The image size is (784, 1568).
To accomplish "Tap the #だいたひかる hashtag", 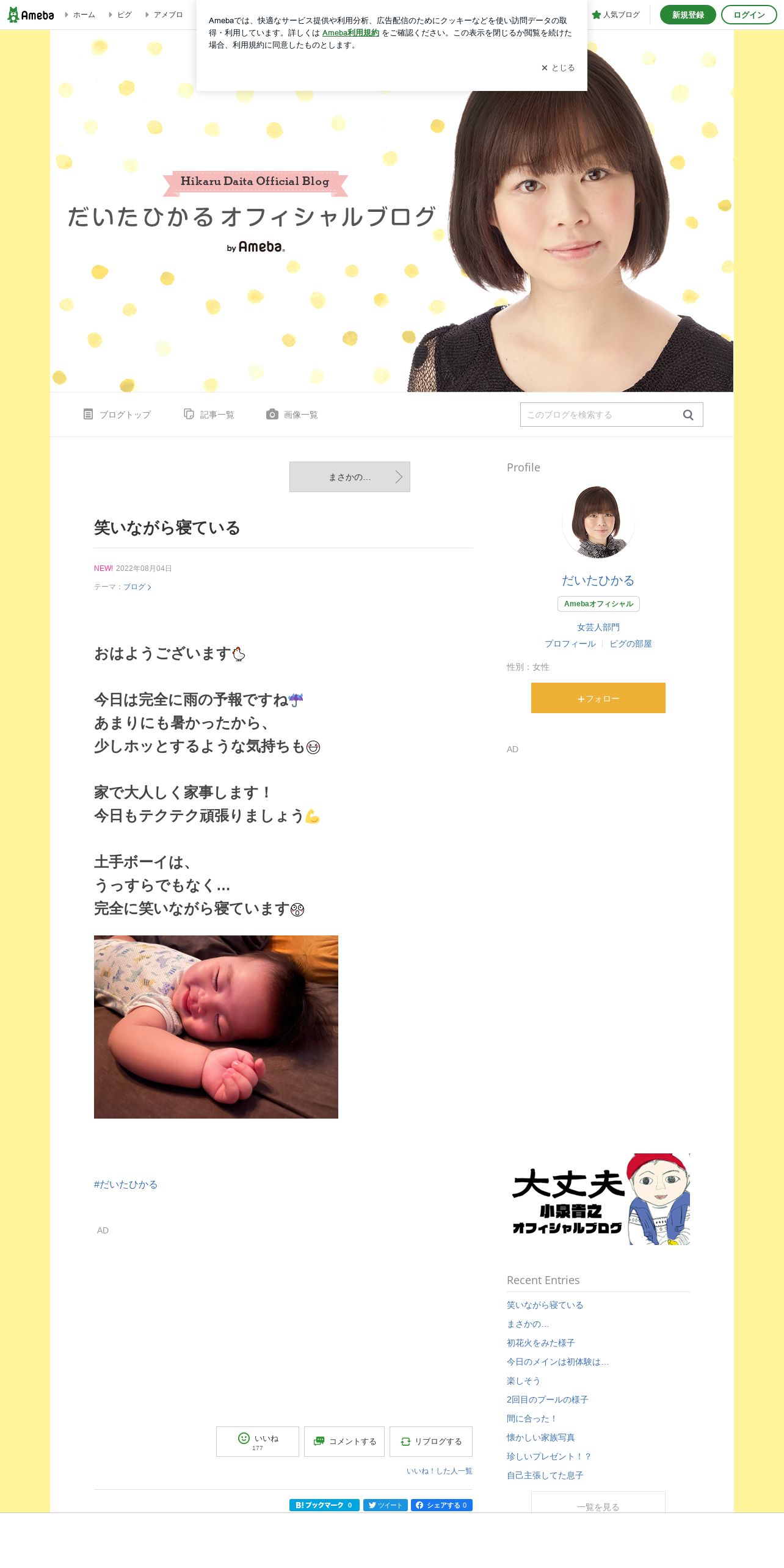I will point(126,1185).
